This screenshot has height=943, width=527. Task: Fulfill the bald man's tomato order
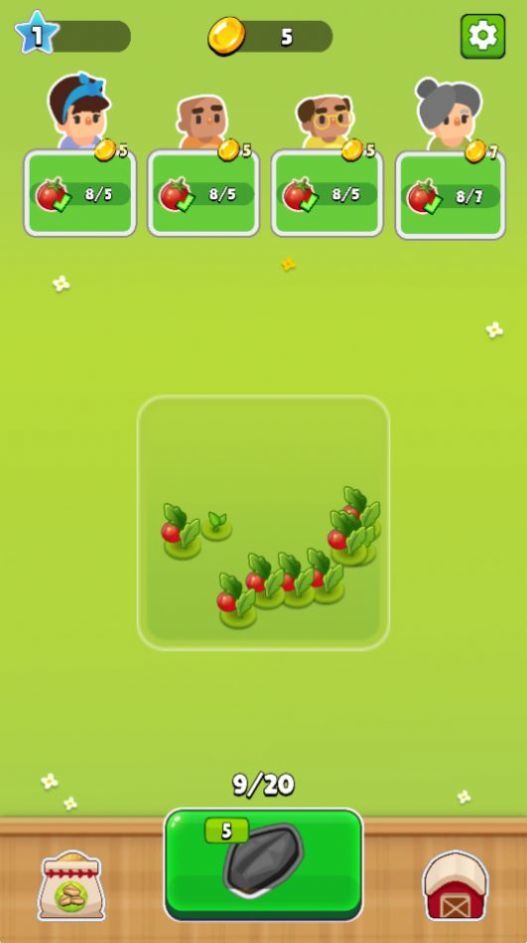pos(203,193)
